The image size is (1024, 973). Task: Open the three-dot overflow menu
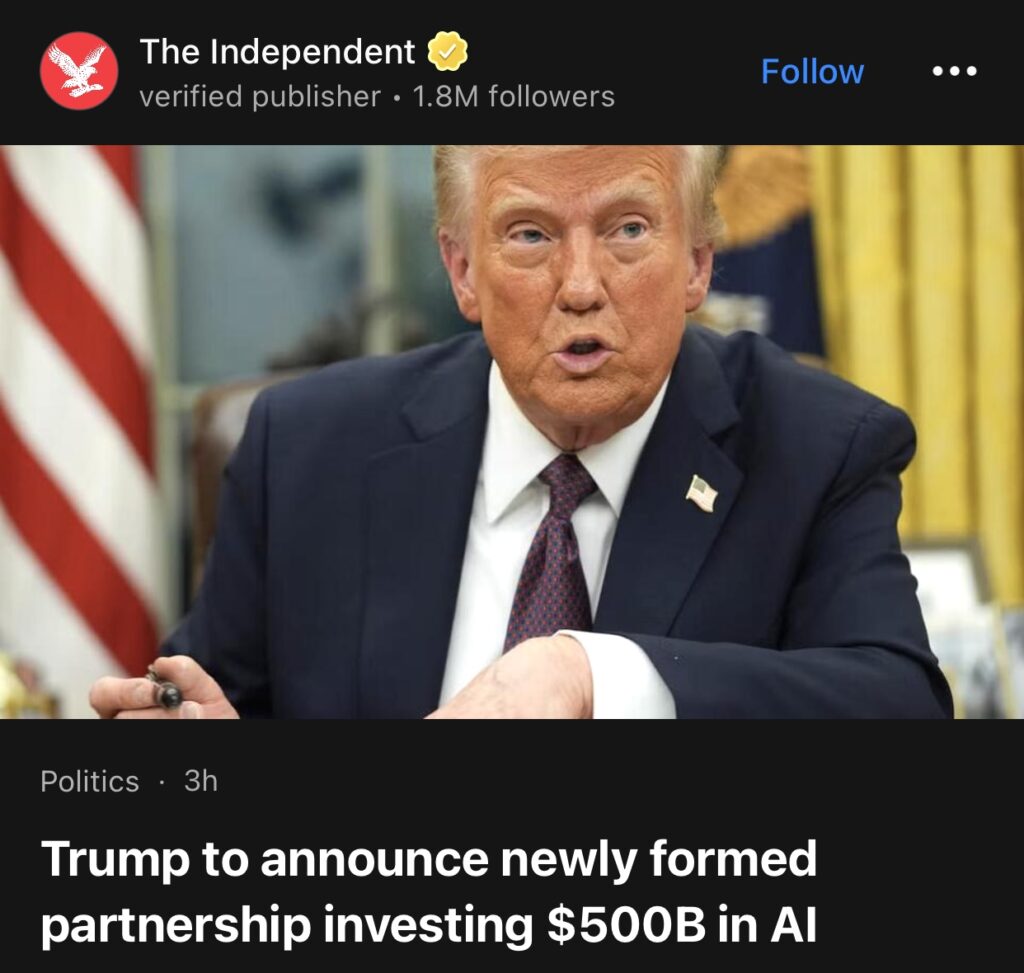pyautogui.click(x=953, y=72)
